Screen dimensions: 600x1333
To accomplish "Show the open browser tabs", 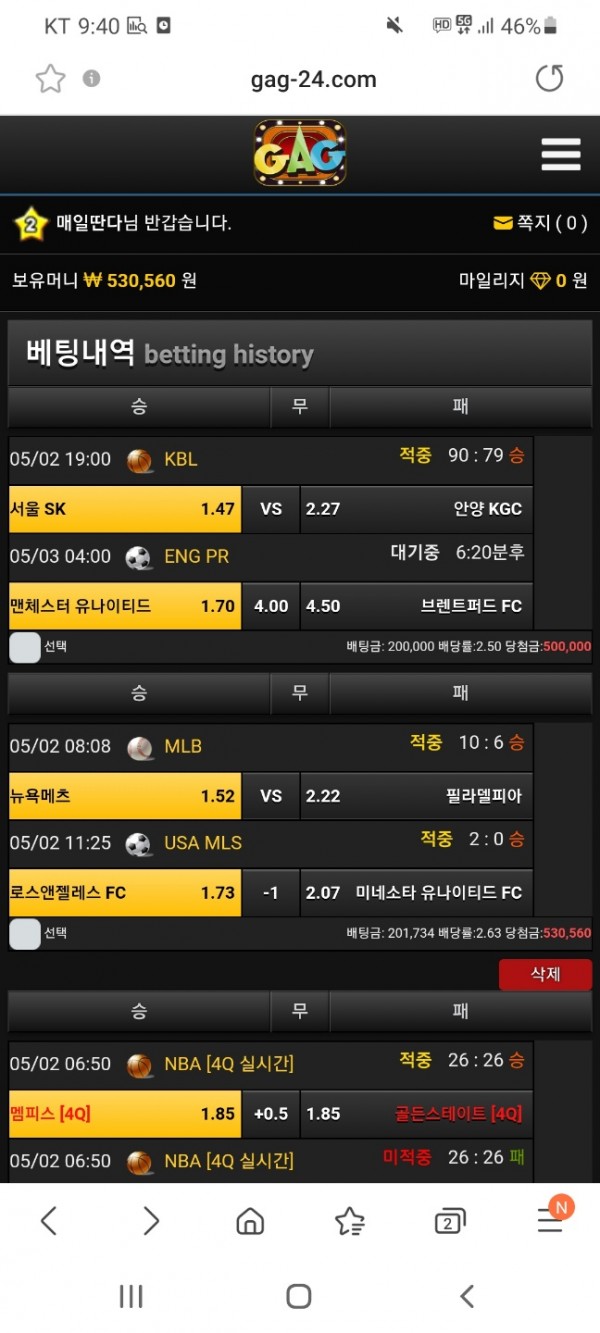I will [449, 1220].
